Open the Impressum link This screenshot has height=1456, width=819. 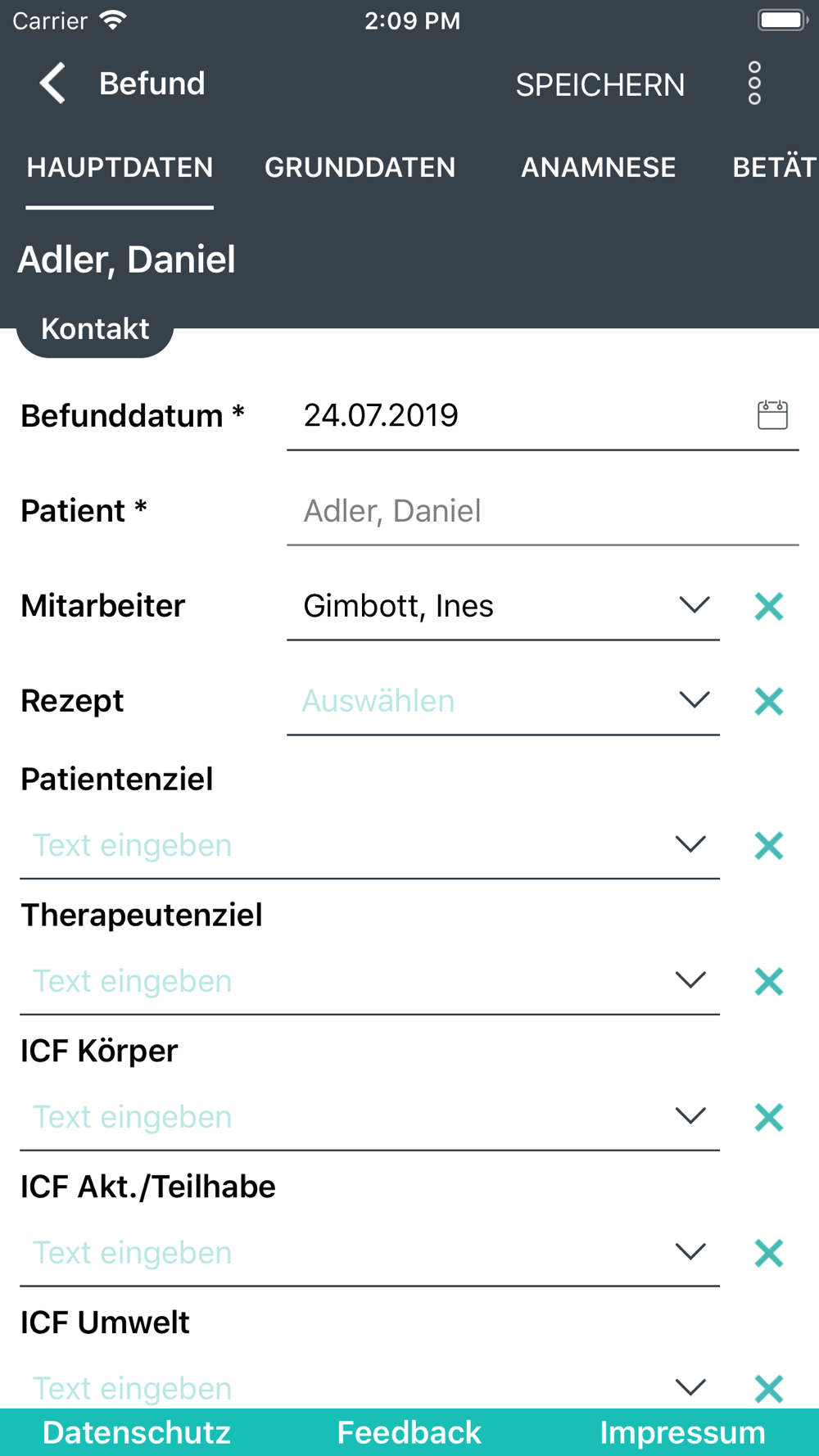[x=682, y=1432]
